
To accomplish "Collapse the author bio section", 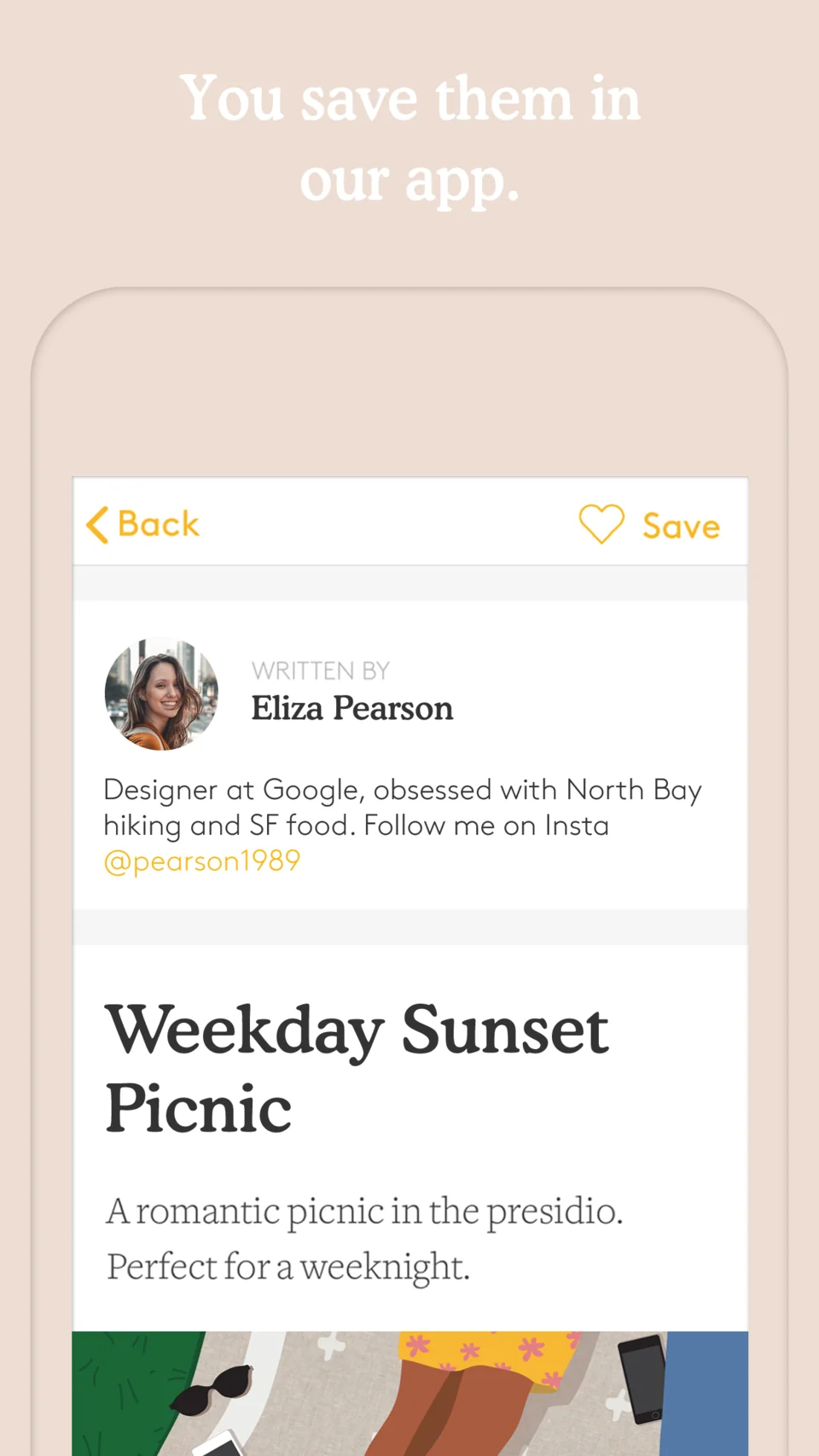I will 401,823.
